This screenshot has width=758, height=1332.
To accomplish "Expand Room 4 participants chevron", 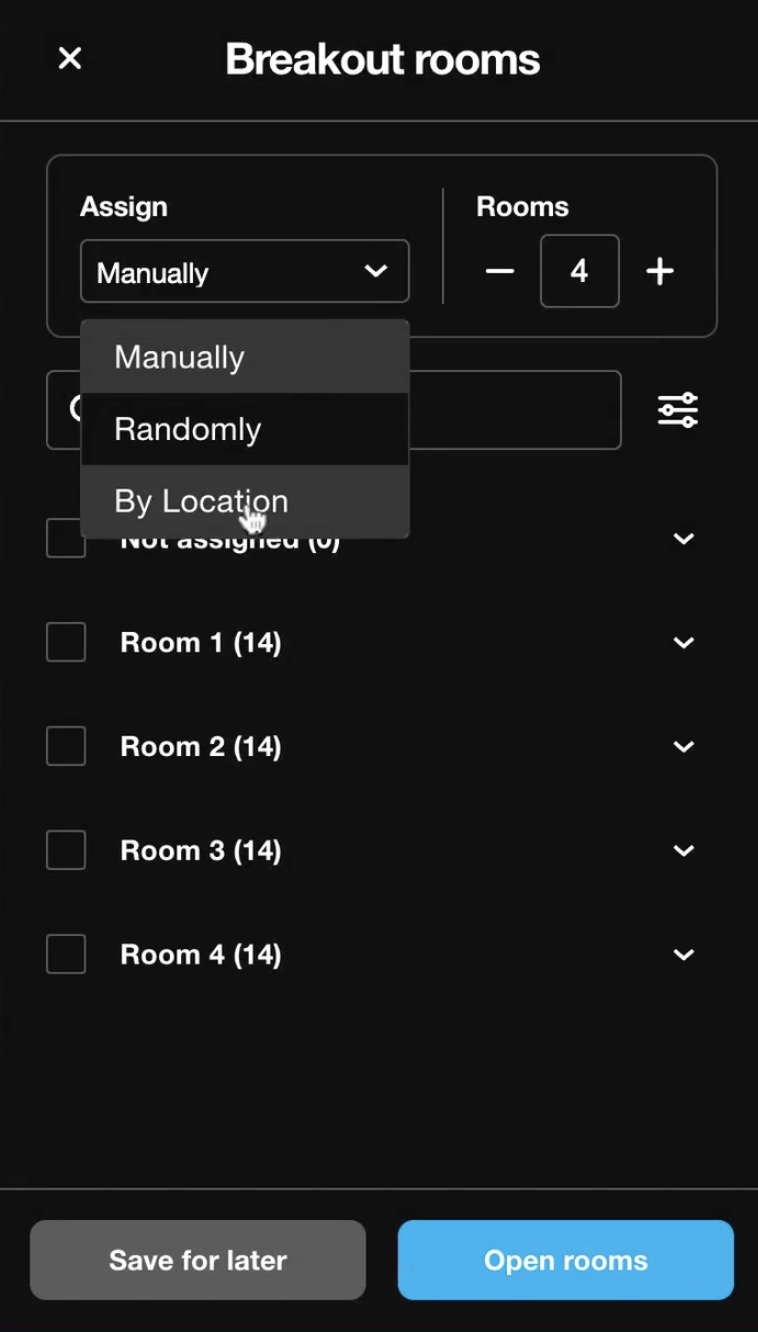I will (684, 955).
